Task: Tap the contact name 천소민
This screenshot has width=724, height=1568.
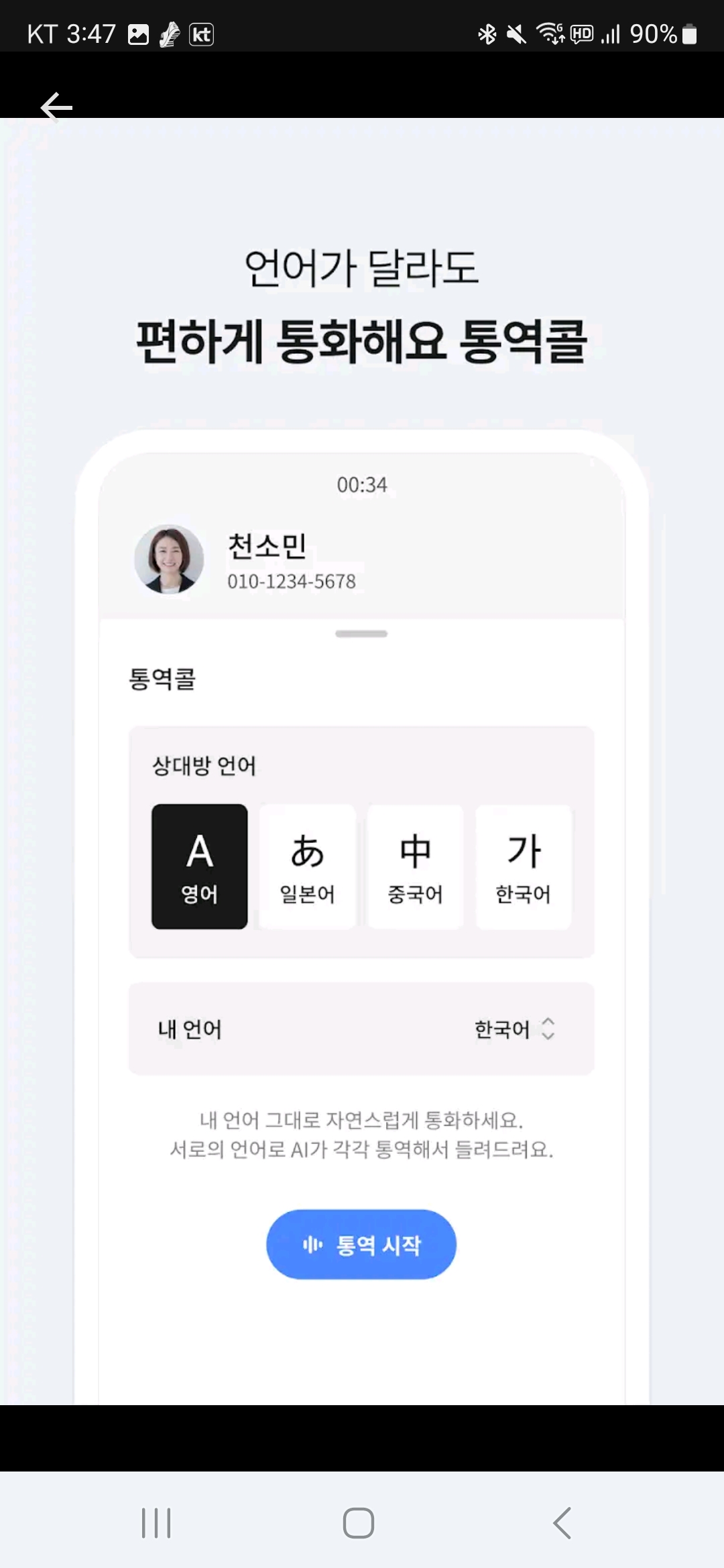Action: coord(265,546)
